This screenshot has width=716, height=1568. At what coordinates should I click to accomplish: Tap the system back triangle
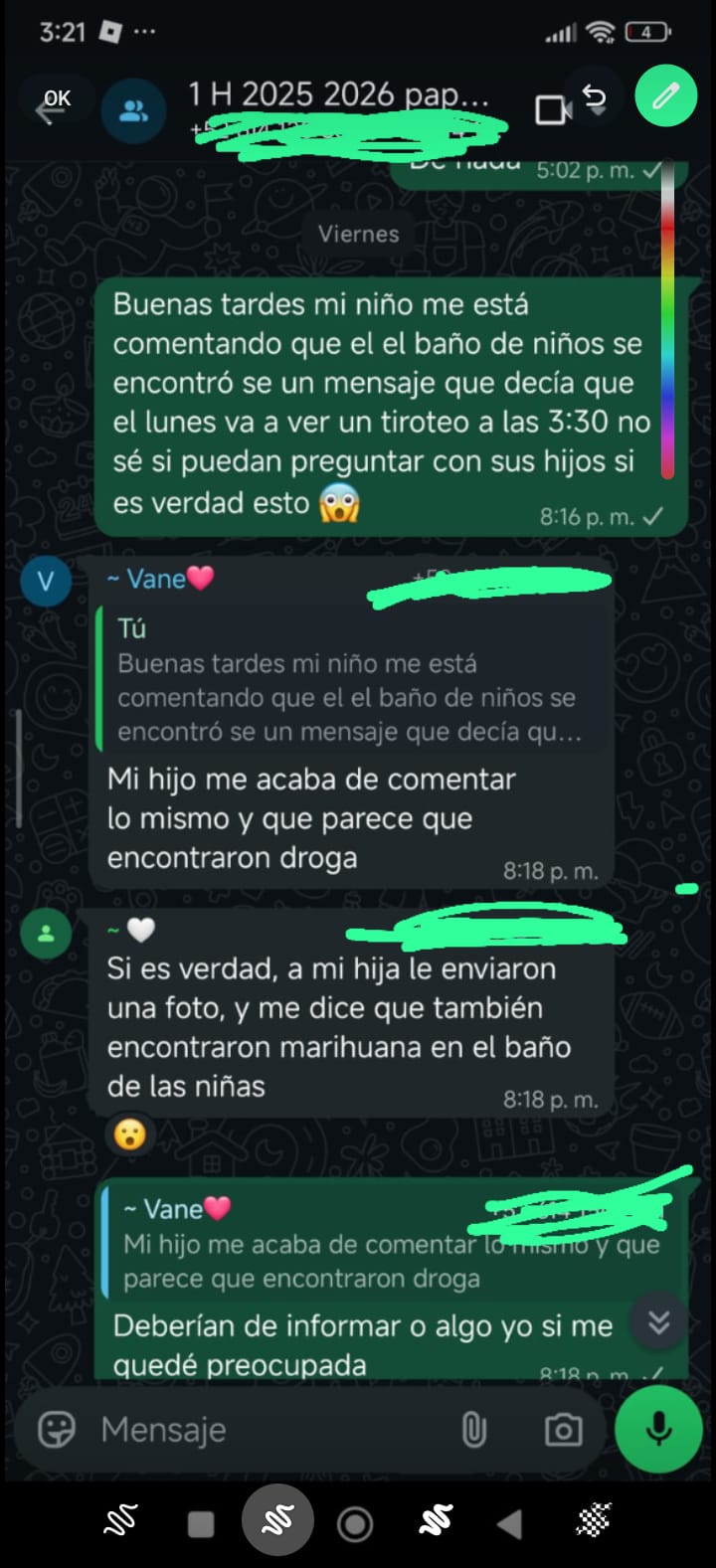pos(509,1523)
